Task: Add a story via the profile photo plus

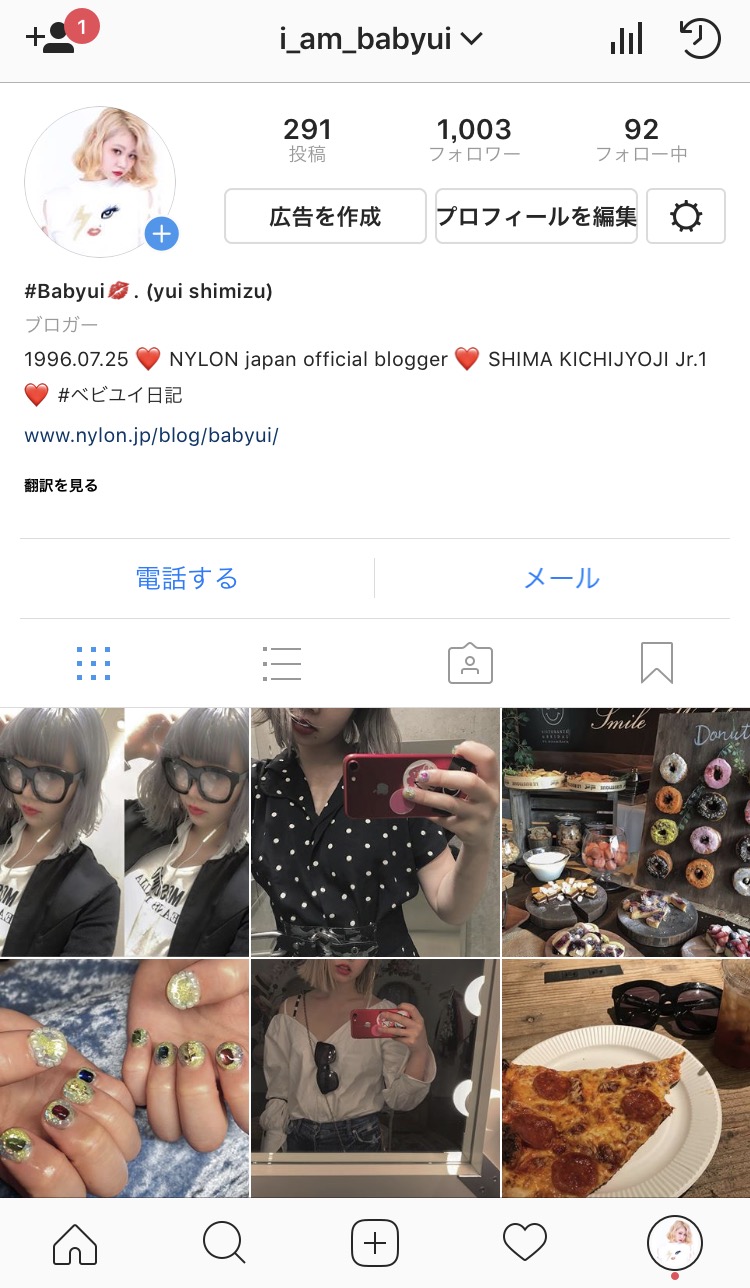Action: coord(161,235)
